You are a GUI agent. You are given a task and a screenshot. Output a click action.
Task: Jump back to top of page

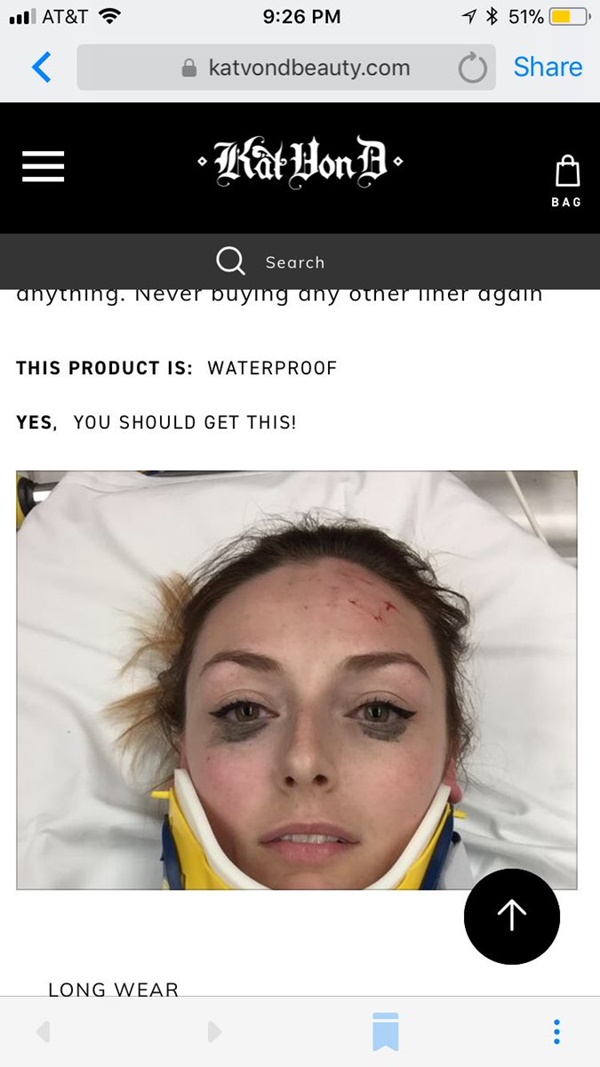(511, 916)
